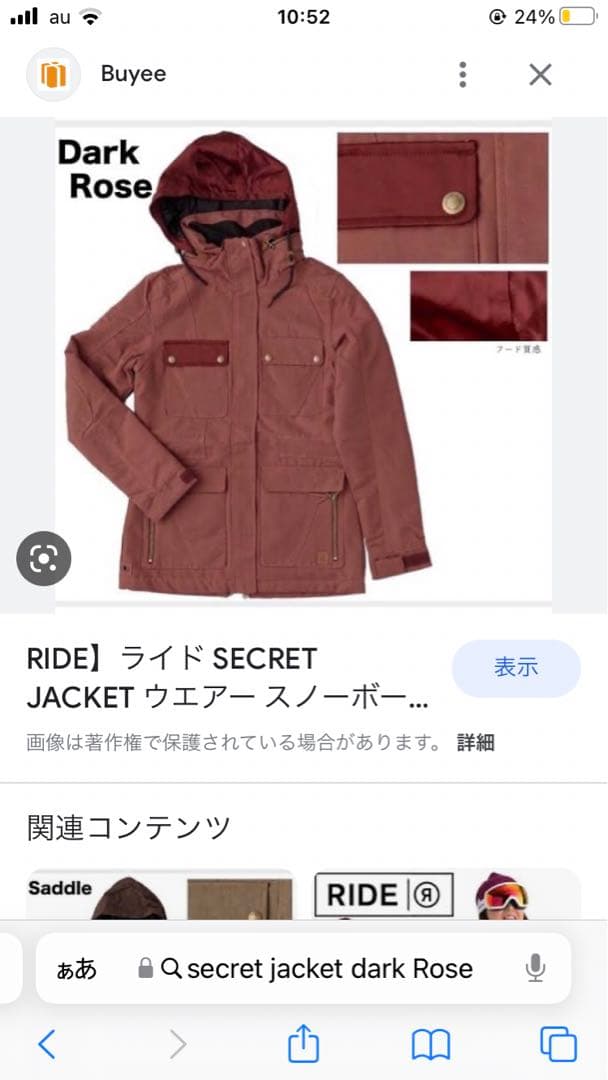Share this page from the toolbar
608x1080 pixels.
[303, 1044]
